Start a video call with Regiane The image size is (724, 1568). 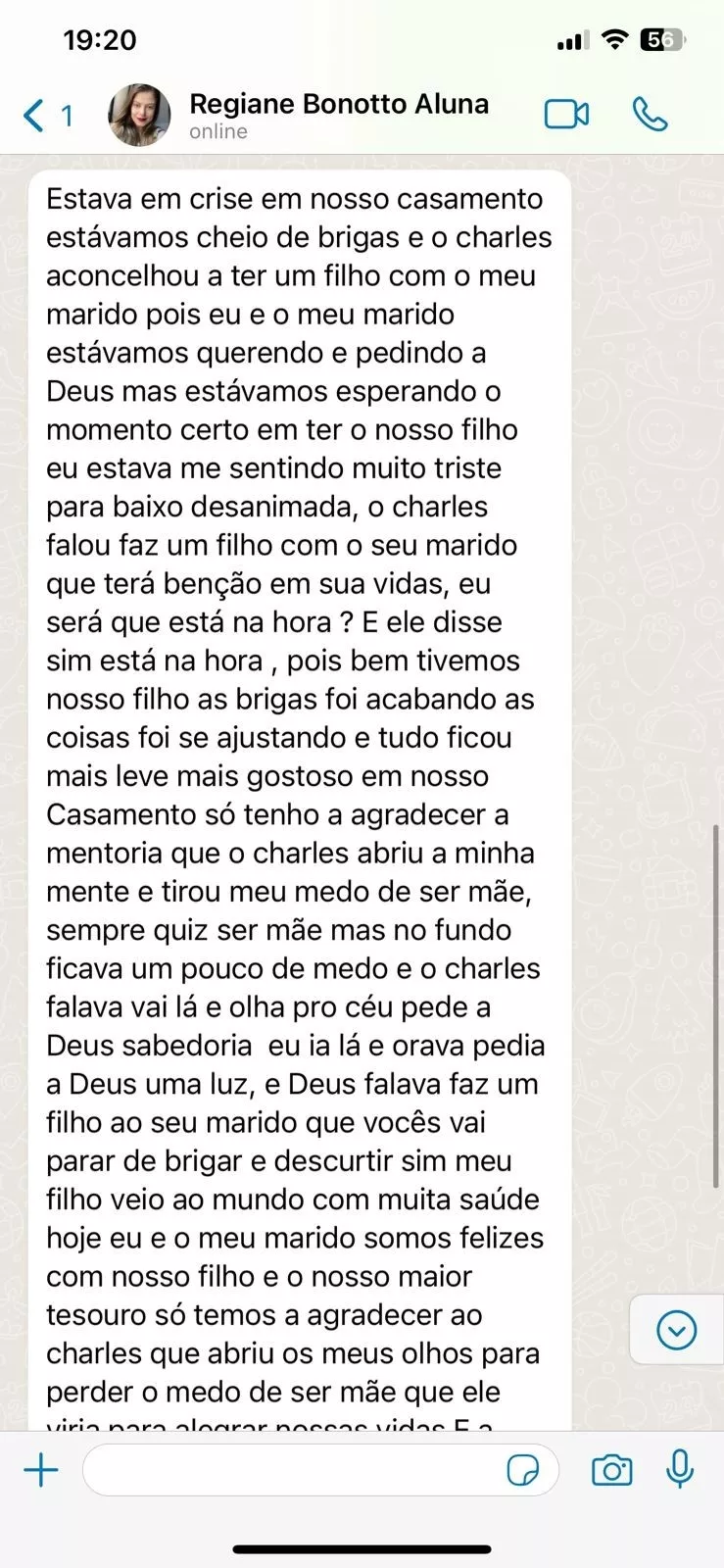coord(566,115)
